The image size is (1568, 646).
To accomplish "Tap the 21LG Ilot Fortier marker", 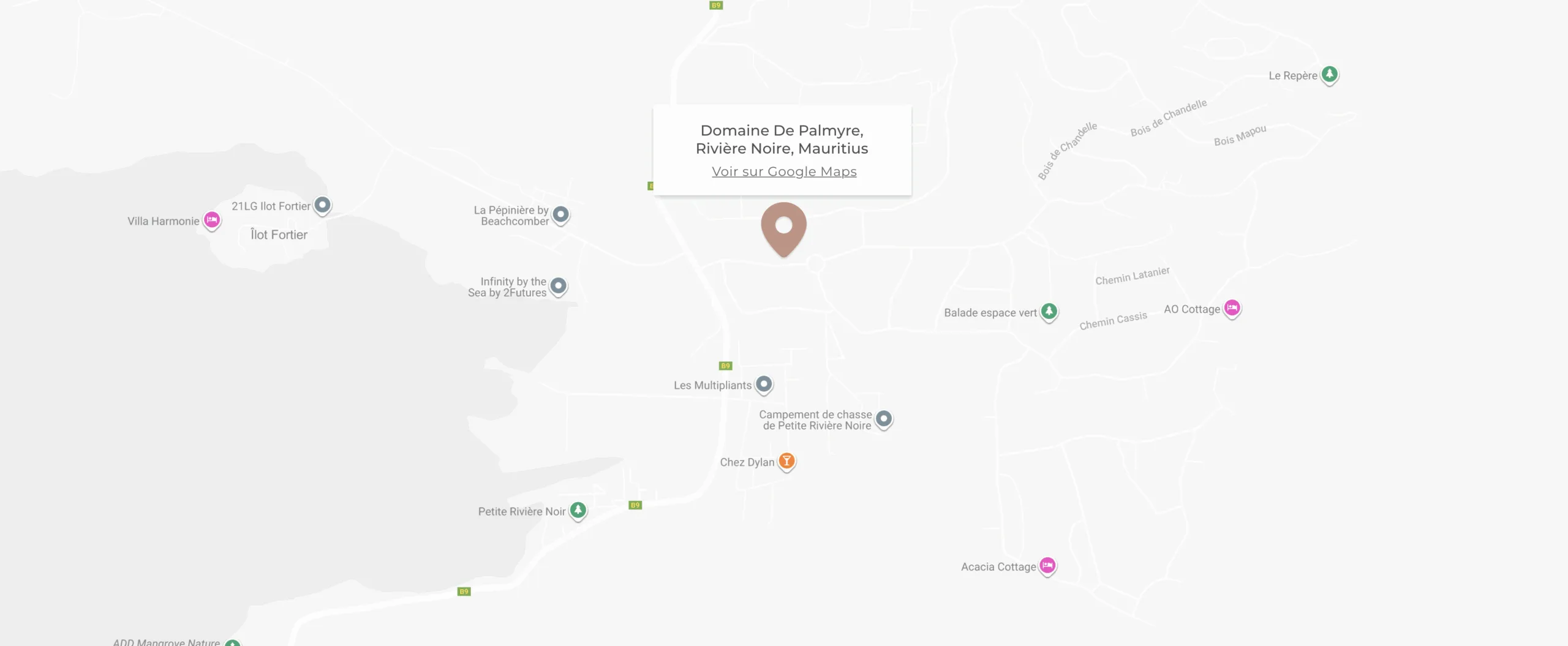I will (x=322, y=205).
